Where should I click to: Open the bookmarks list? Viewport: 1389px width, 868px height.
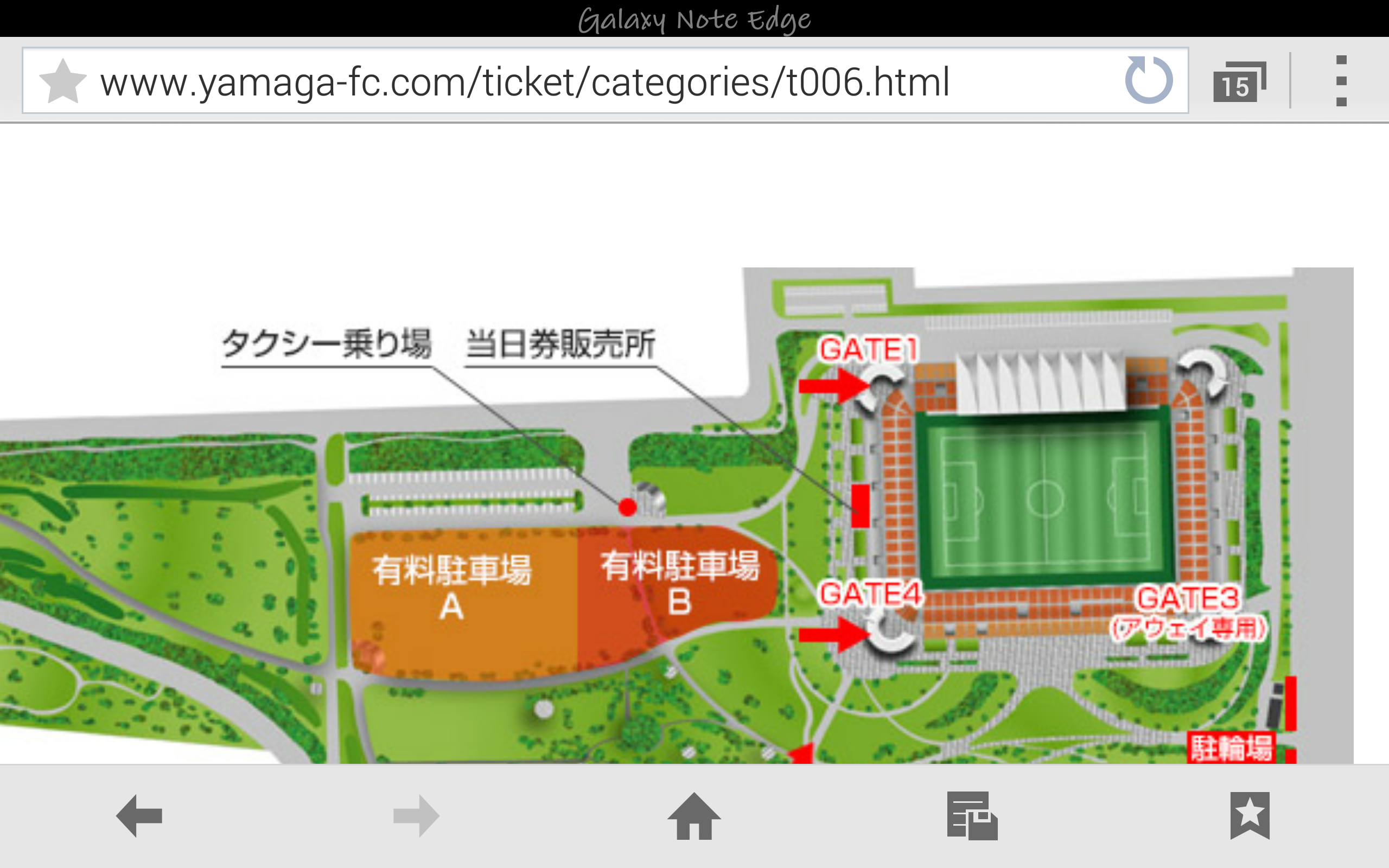[1250, 816]
